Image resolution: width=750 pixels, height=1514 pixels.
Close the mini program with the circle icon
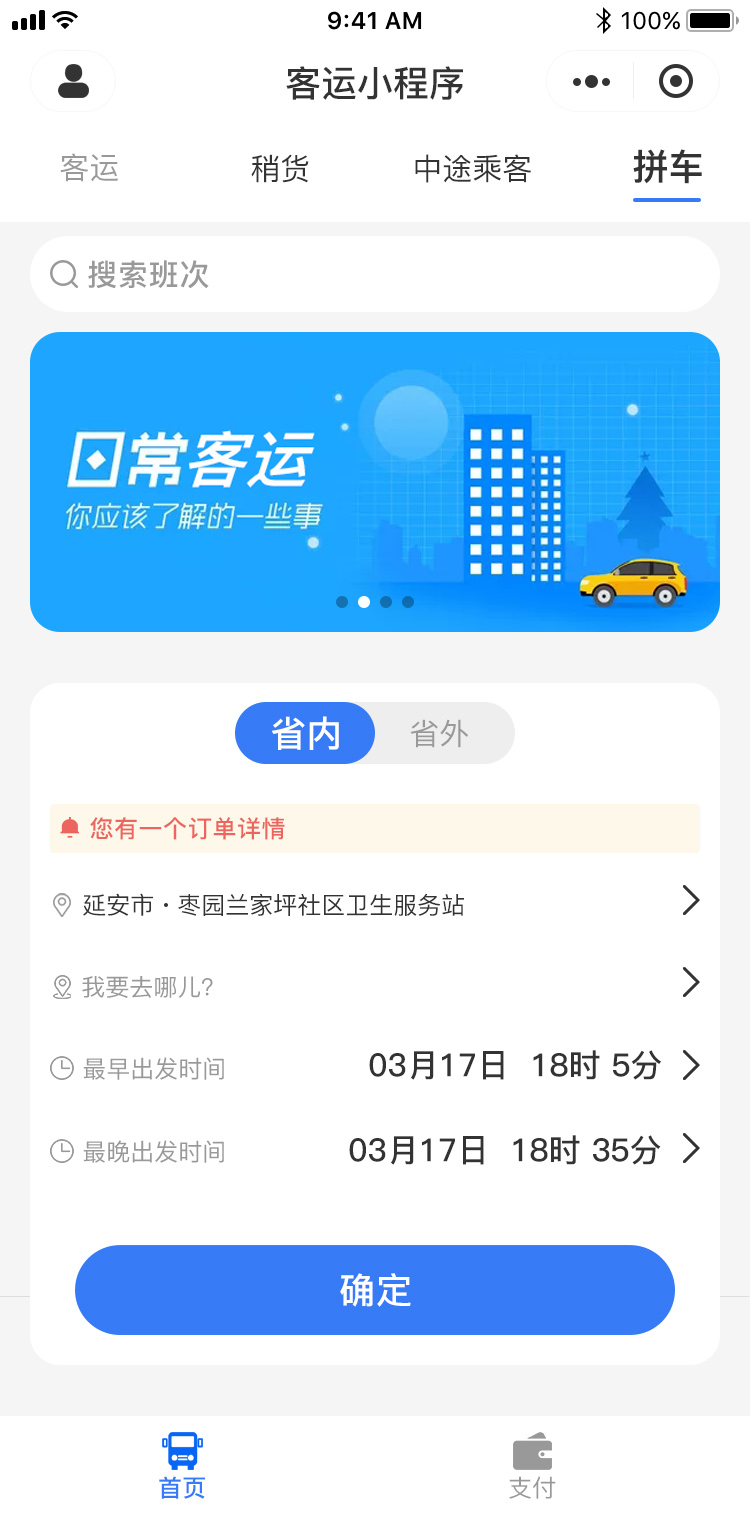coord(676,82)
